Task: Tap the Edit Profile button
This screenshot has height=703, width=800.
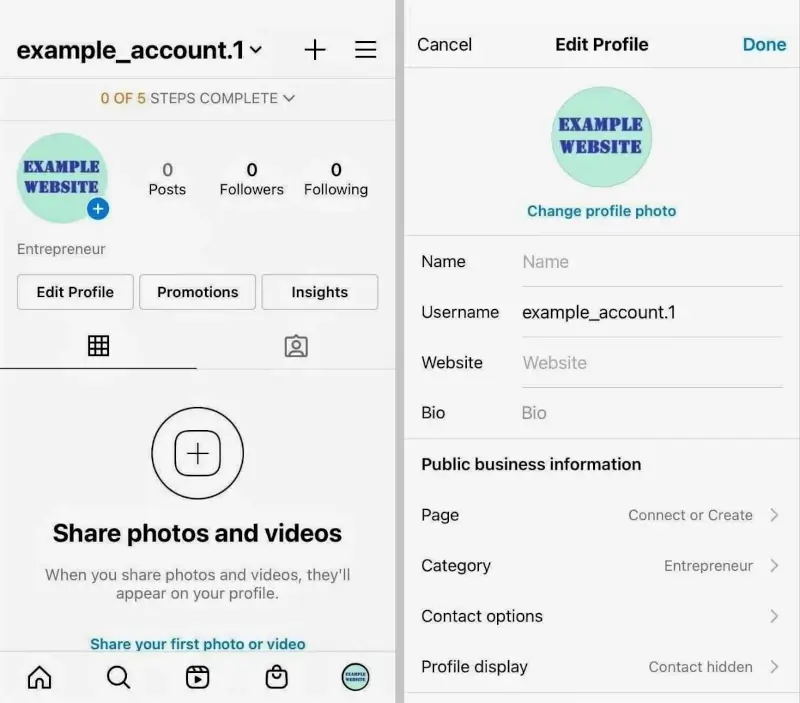Action: [75, 292]
